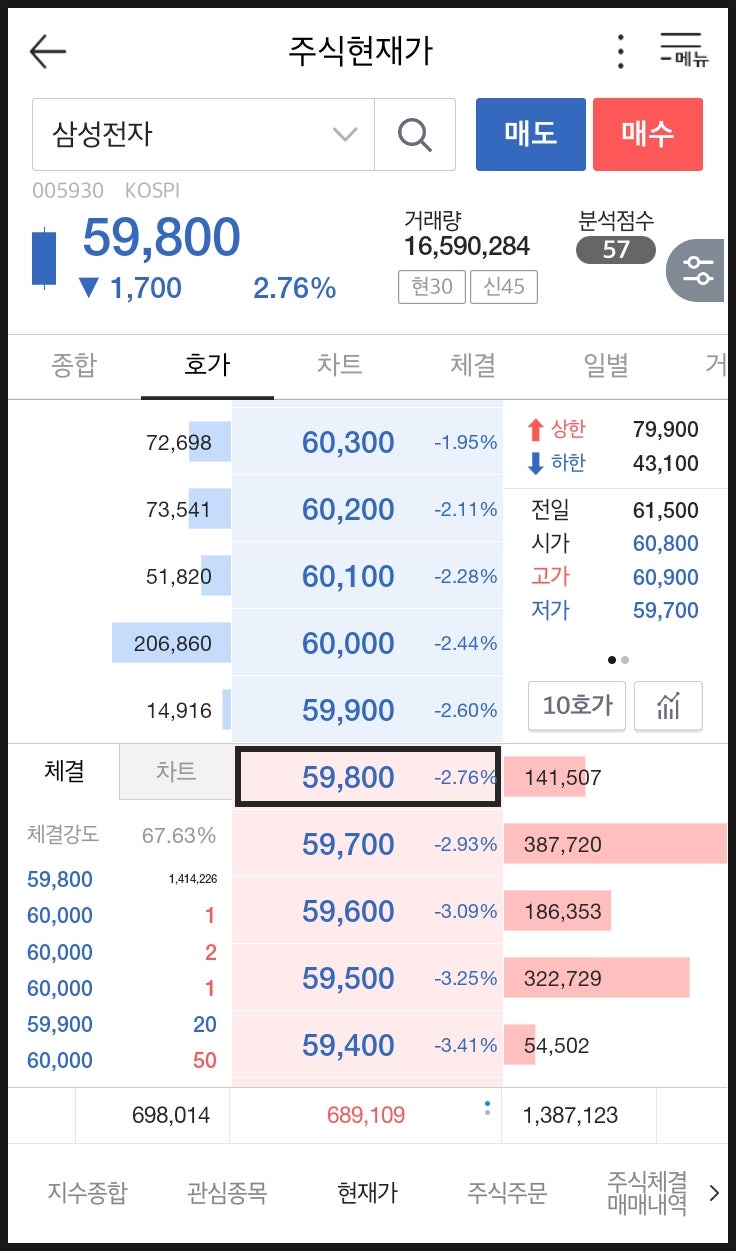This screenshot has height=1251, width=736.
Task: Open the three-dot overflow menu
Action: point(619,50)
